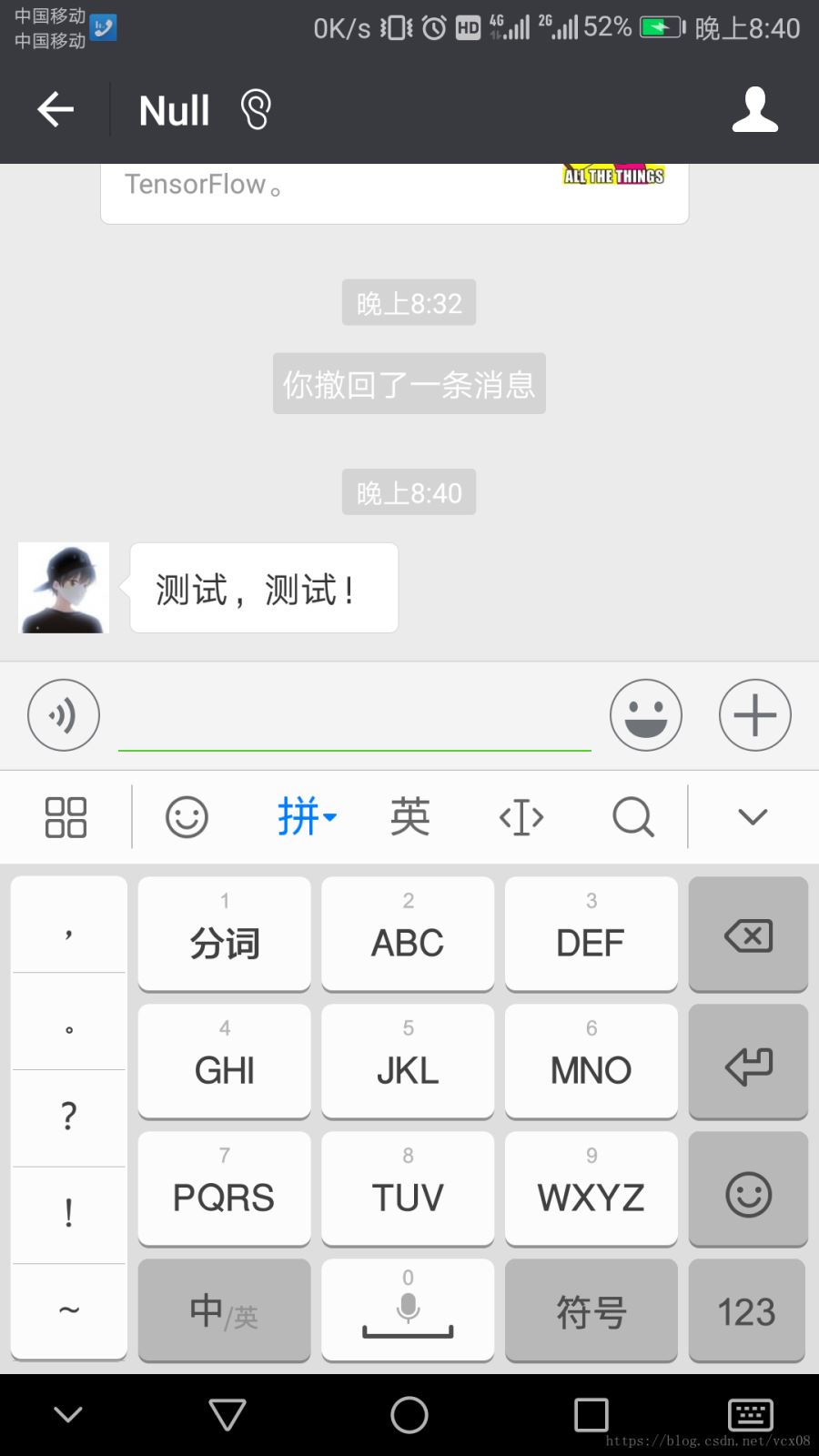Tap the text cursor positioning icon
This screenshot has width=819, height=1456.
520,816
